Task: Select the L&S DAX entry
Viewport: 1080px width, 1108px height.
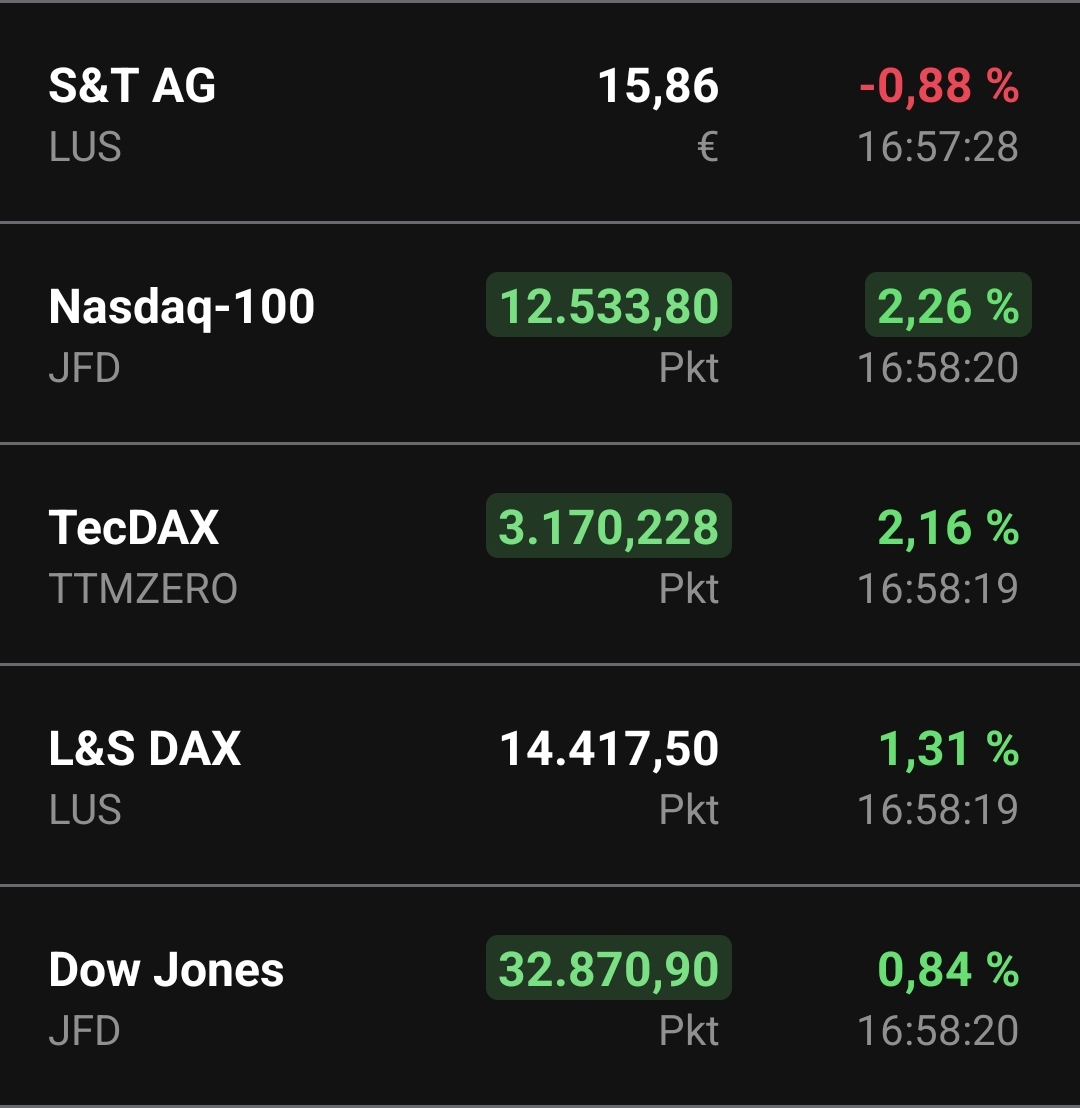Action: point(145,747)
